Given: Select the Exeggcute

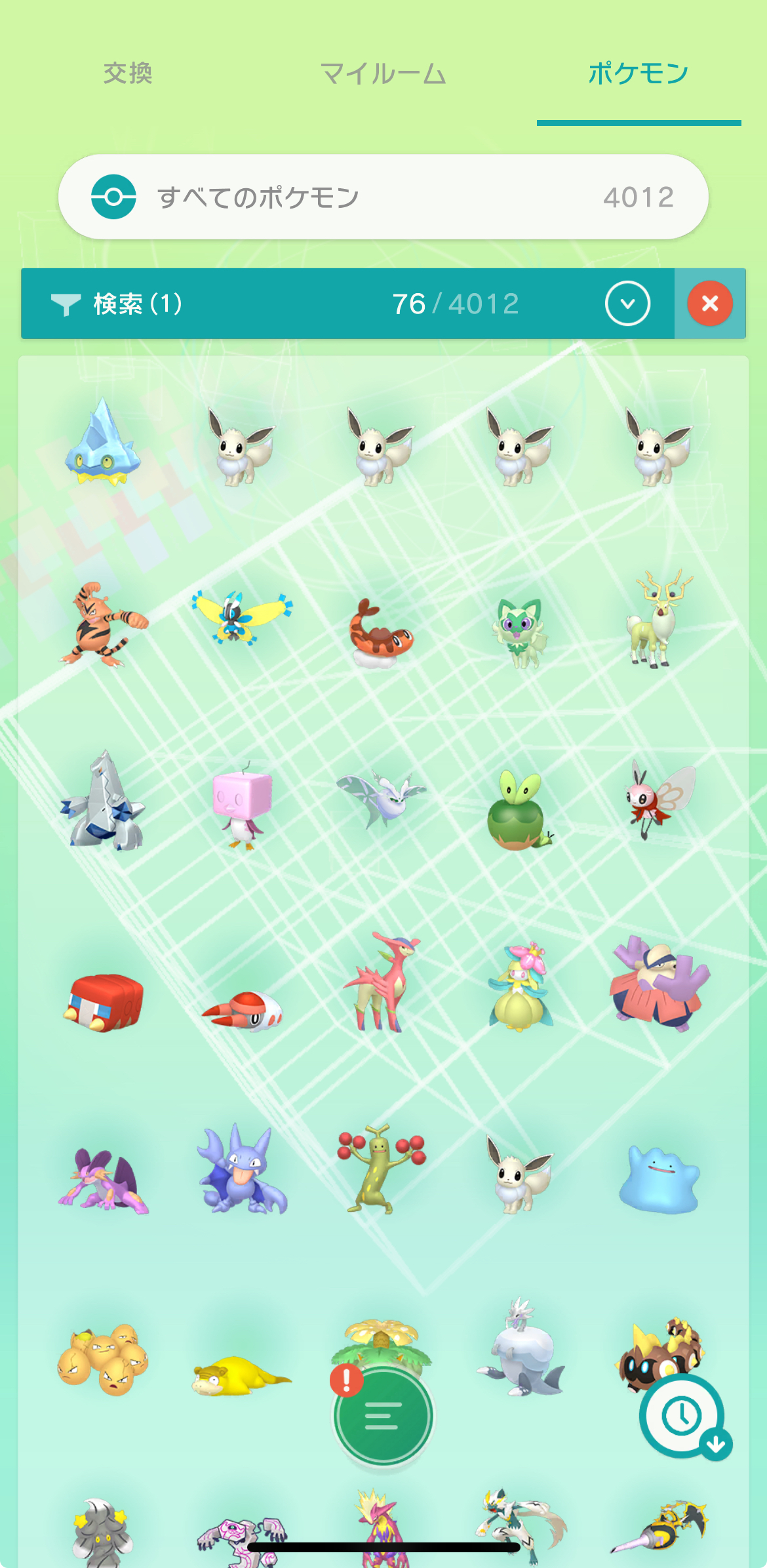Looking at the screenshot, I should (103, 1359).
